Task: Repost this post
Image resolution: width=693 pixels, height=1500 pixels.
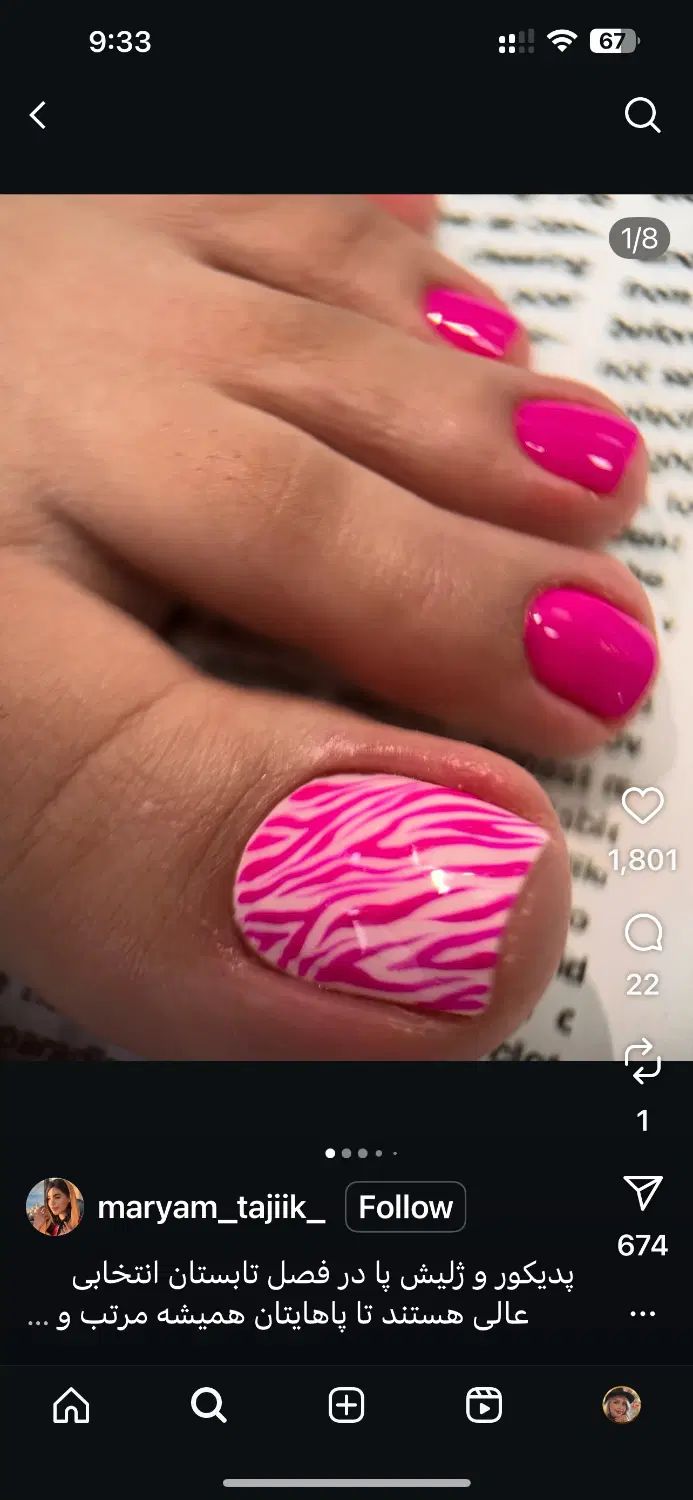Action: click(x=642, y=1061)
